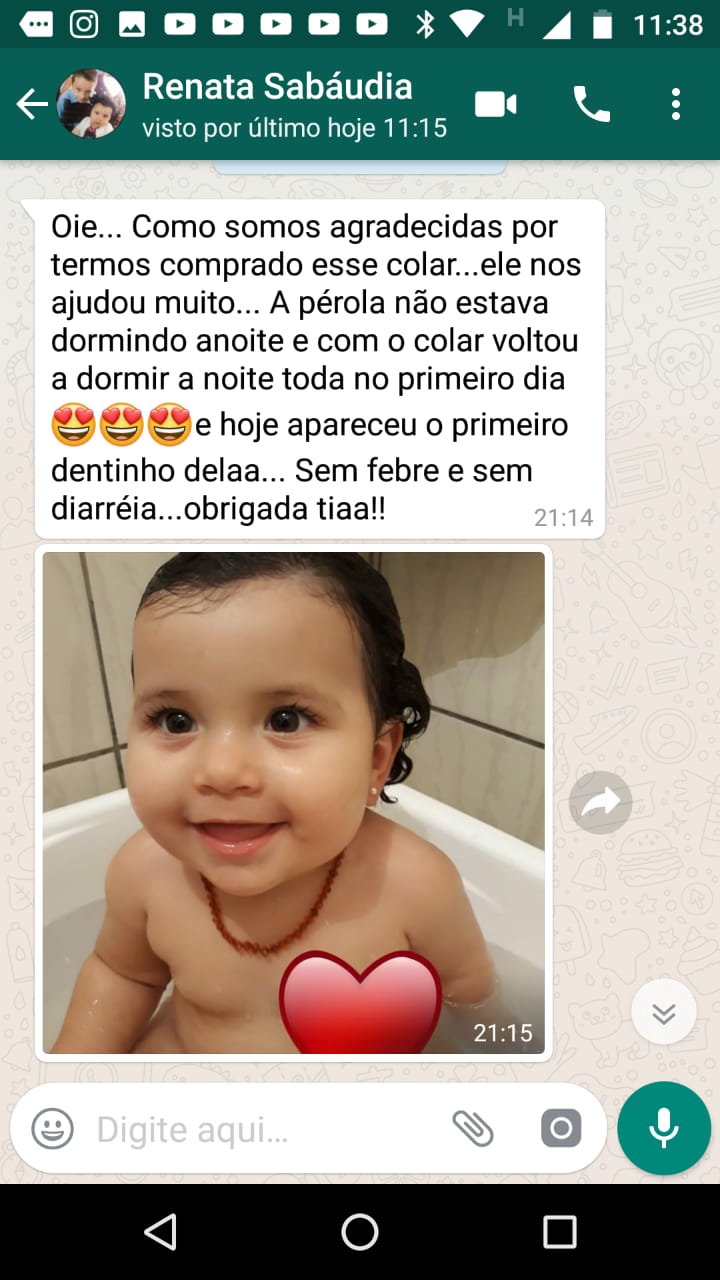
Task: Open the recent apps overview
Action: [x=559, y=1232]
